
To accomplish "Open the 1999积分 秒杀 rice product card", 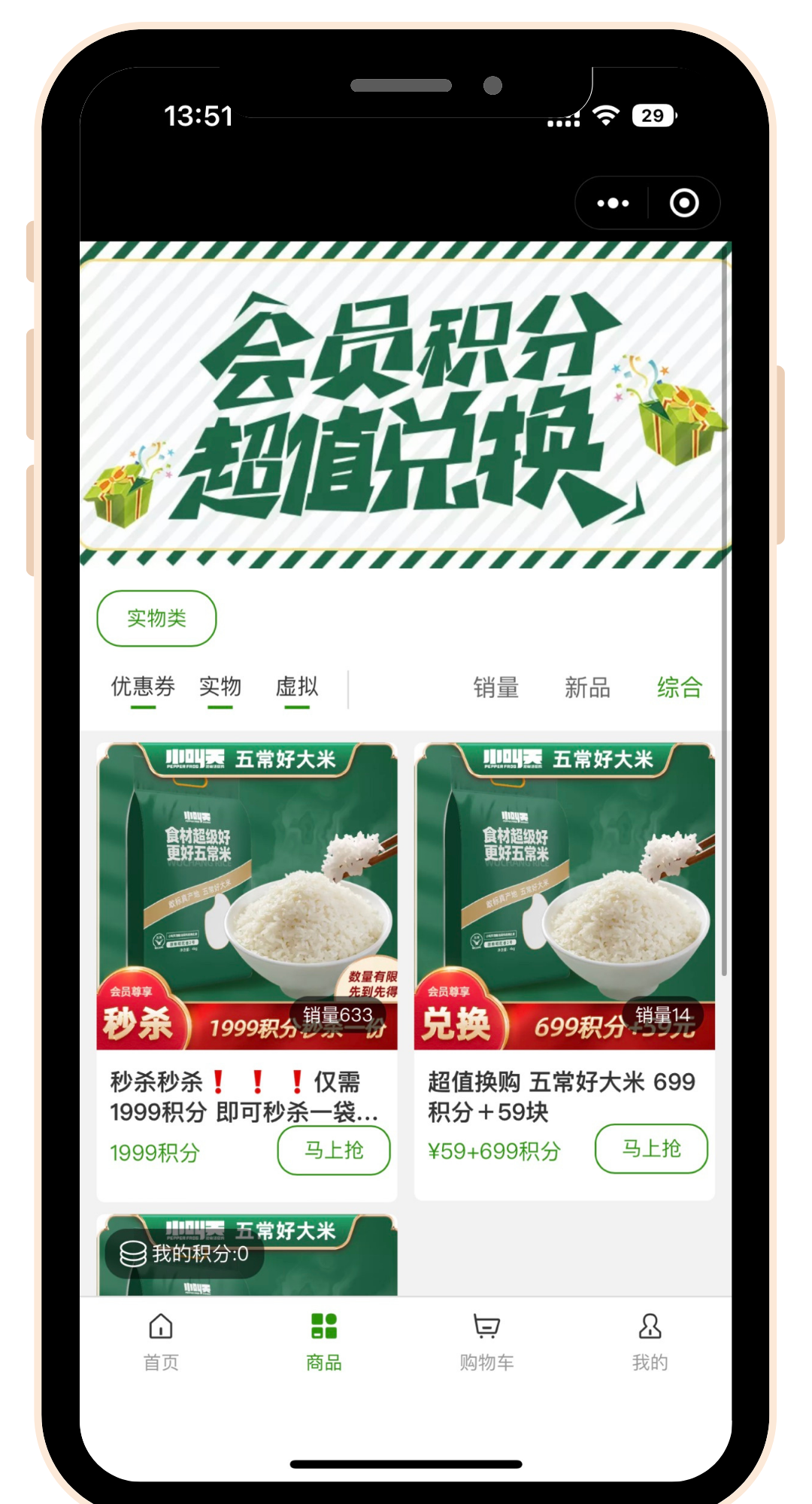I will point(247,895).
